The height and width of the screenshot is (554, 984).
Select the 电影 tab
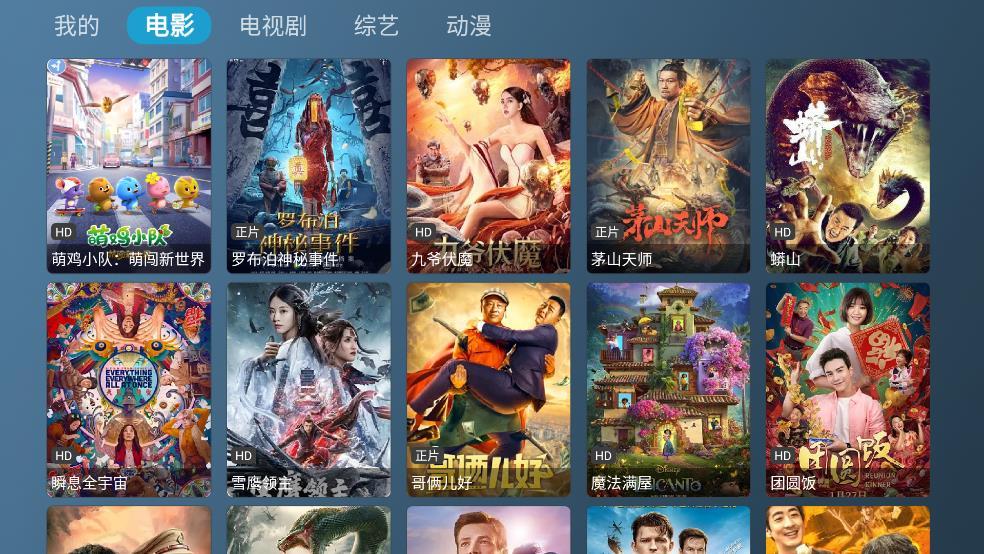click(x=169, y=26)
